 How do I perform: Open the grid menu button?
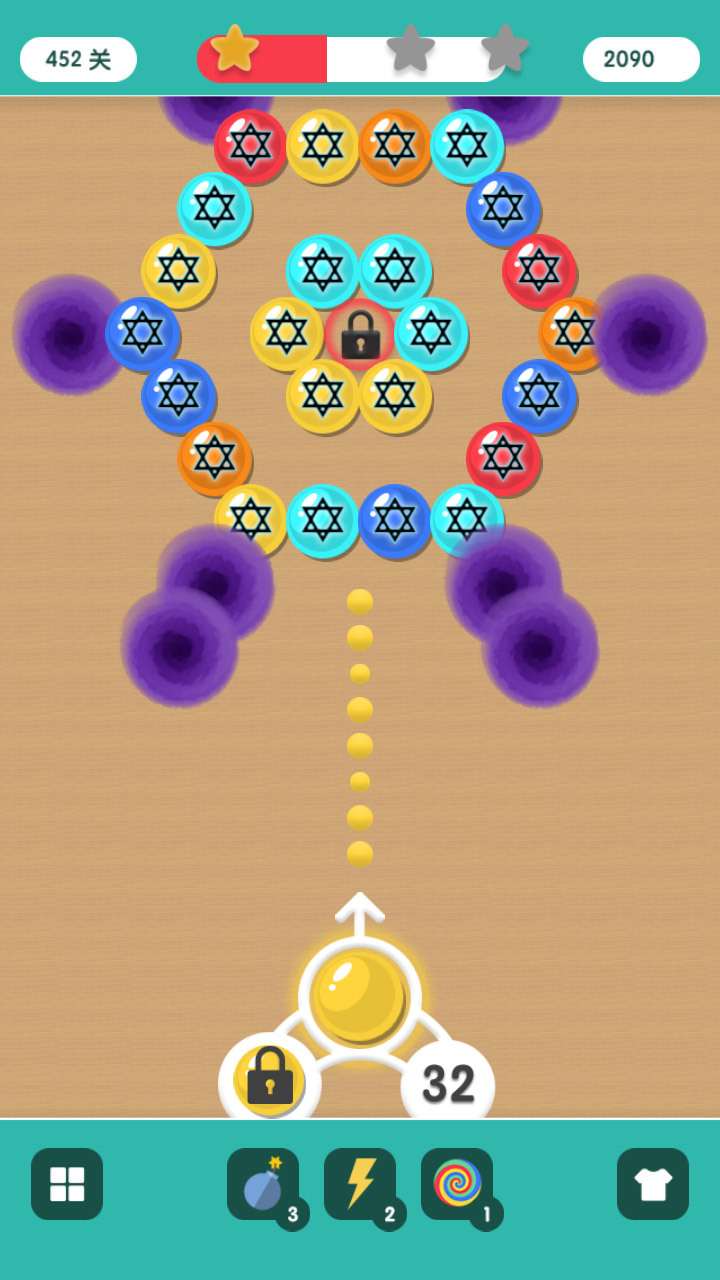point(67,1184)
